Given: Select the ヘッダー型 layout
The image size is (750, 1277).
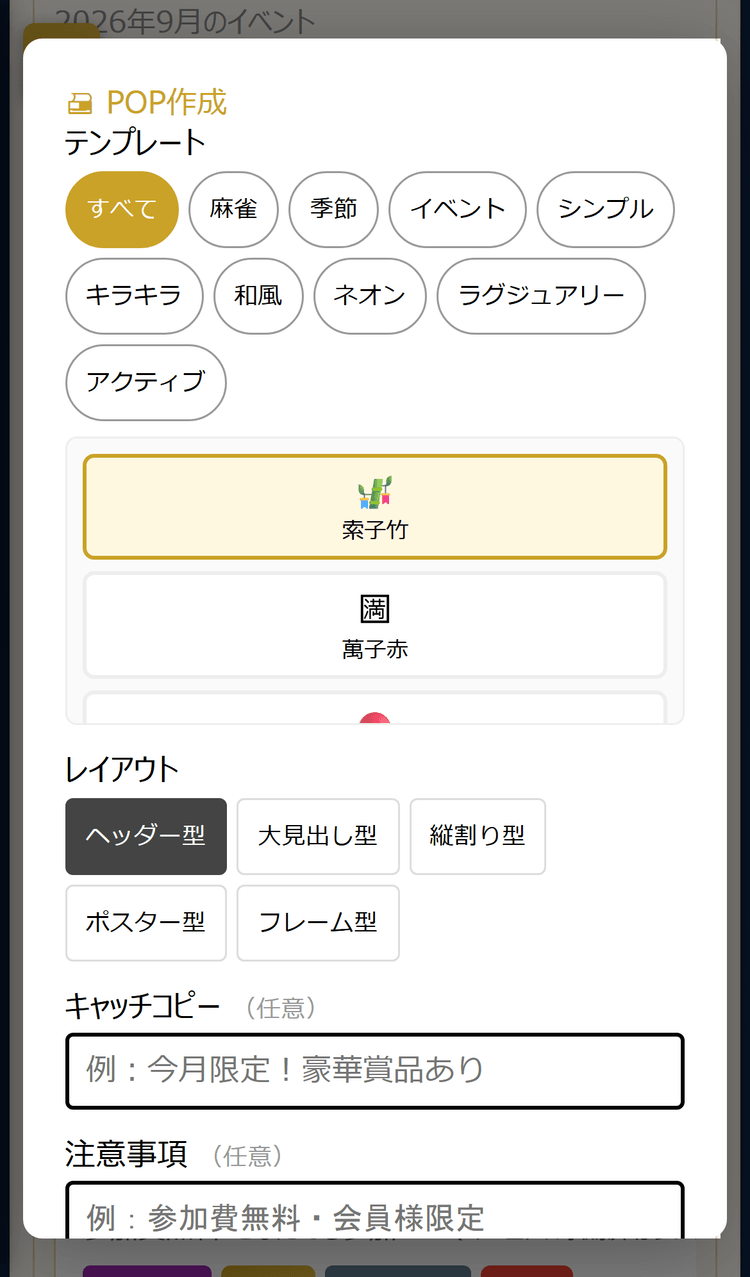Looking at the screenshot, I should [x=146, y=836].
